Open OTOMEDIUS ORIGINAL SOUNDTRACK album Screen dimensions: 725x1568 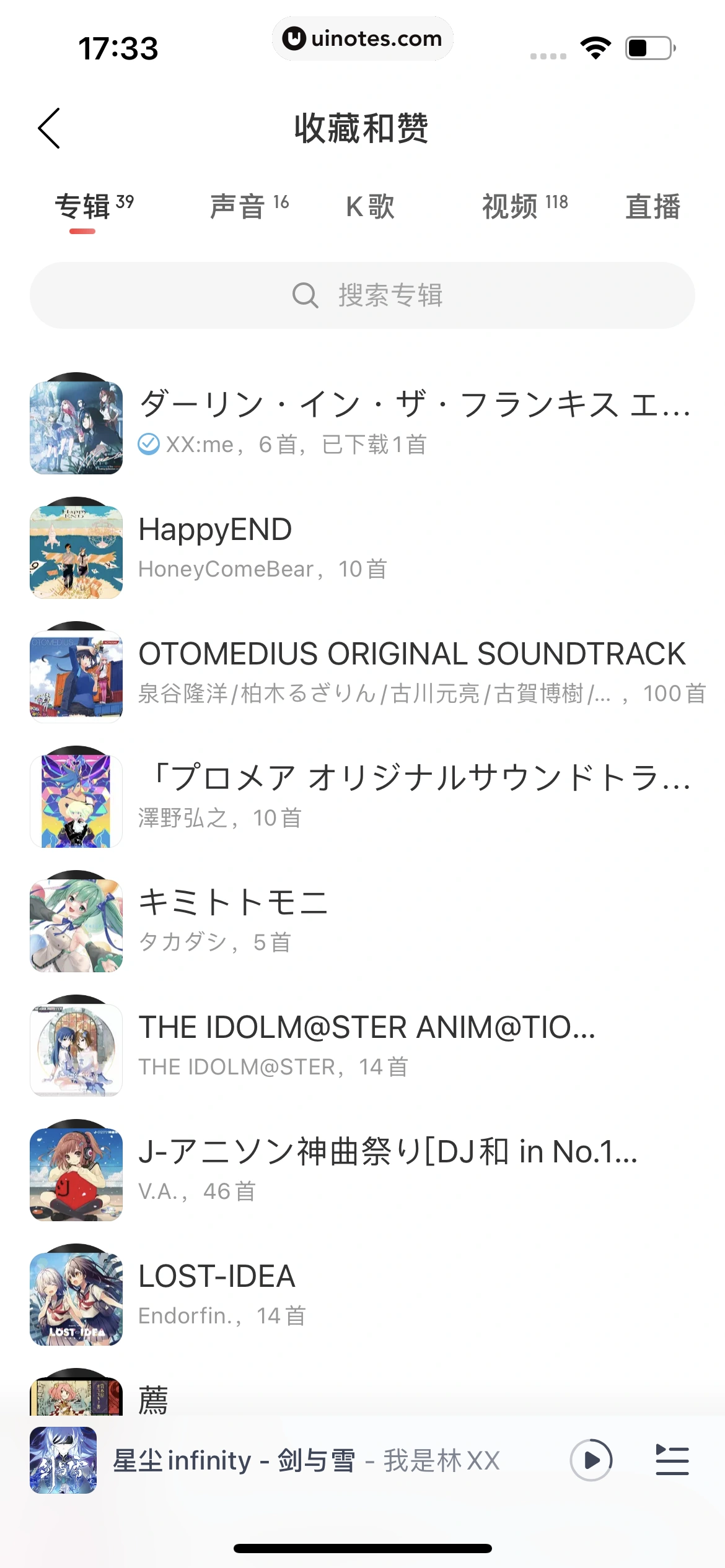click(362, 672)
